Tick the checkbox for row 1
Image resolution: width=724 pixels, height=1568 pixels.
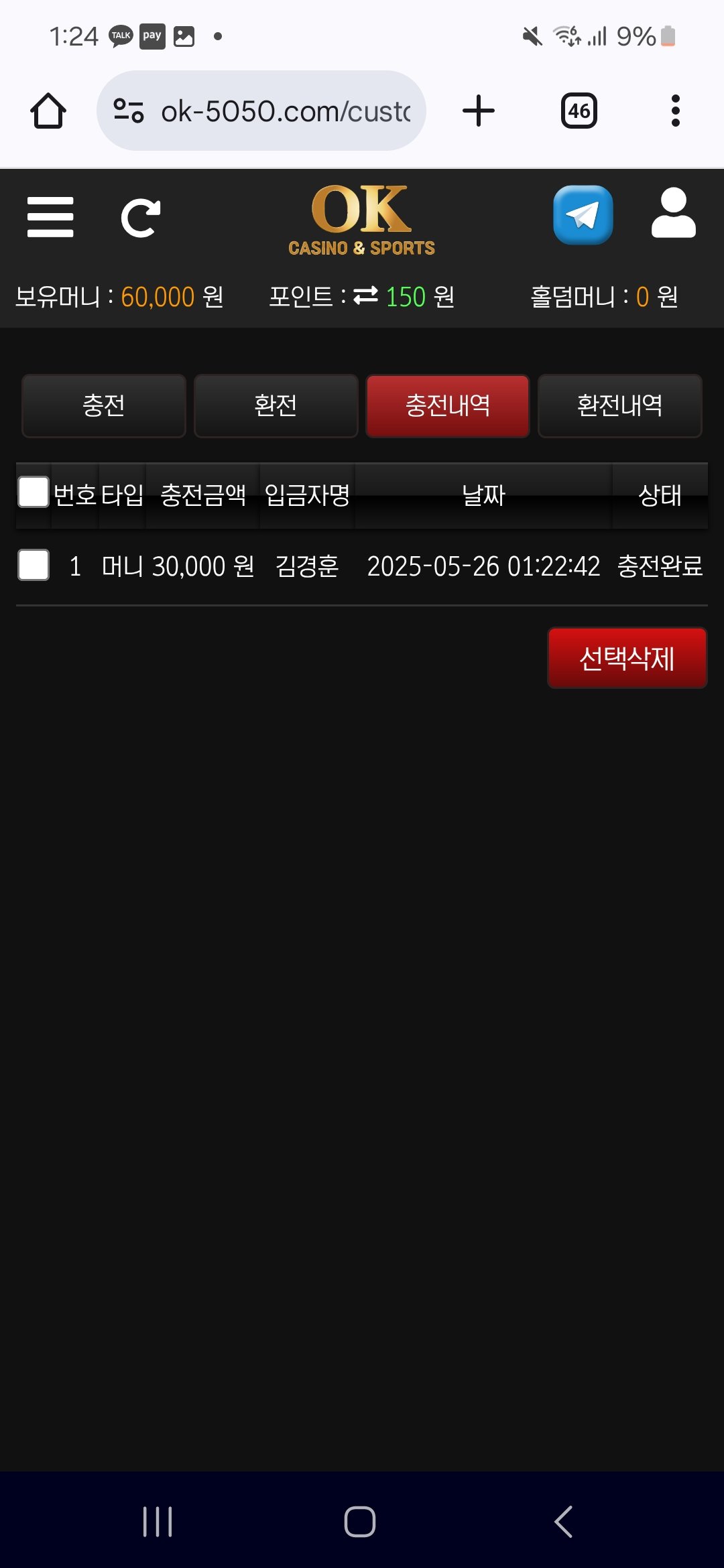[34, 565]
